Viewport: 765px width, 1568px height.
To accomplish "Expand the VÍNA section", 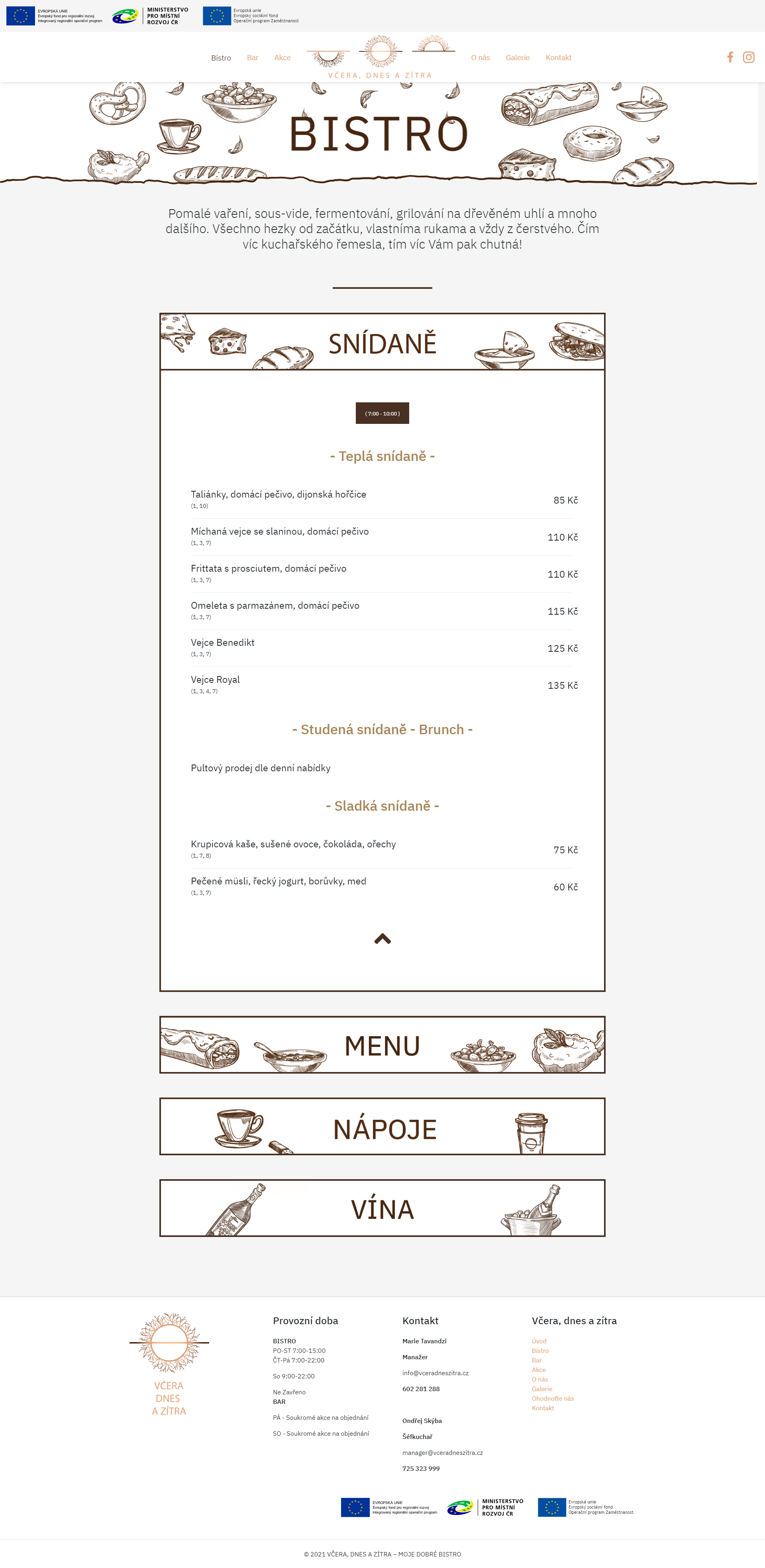I will pos(382,1208).
